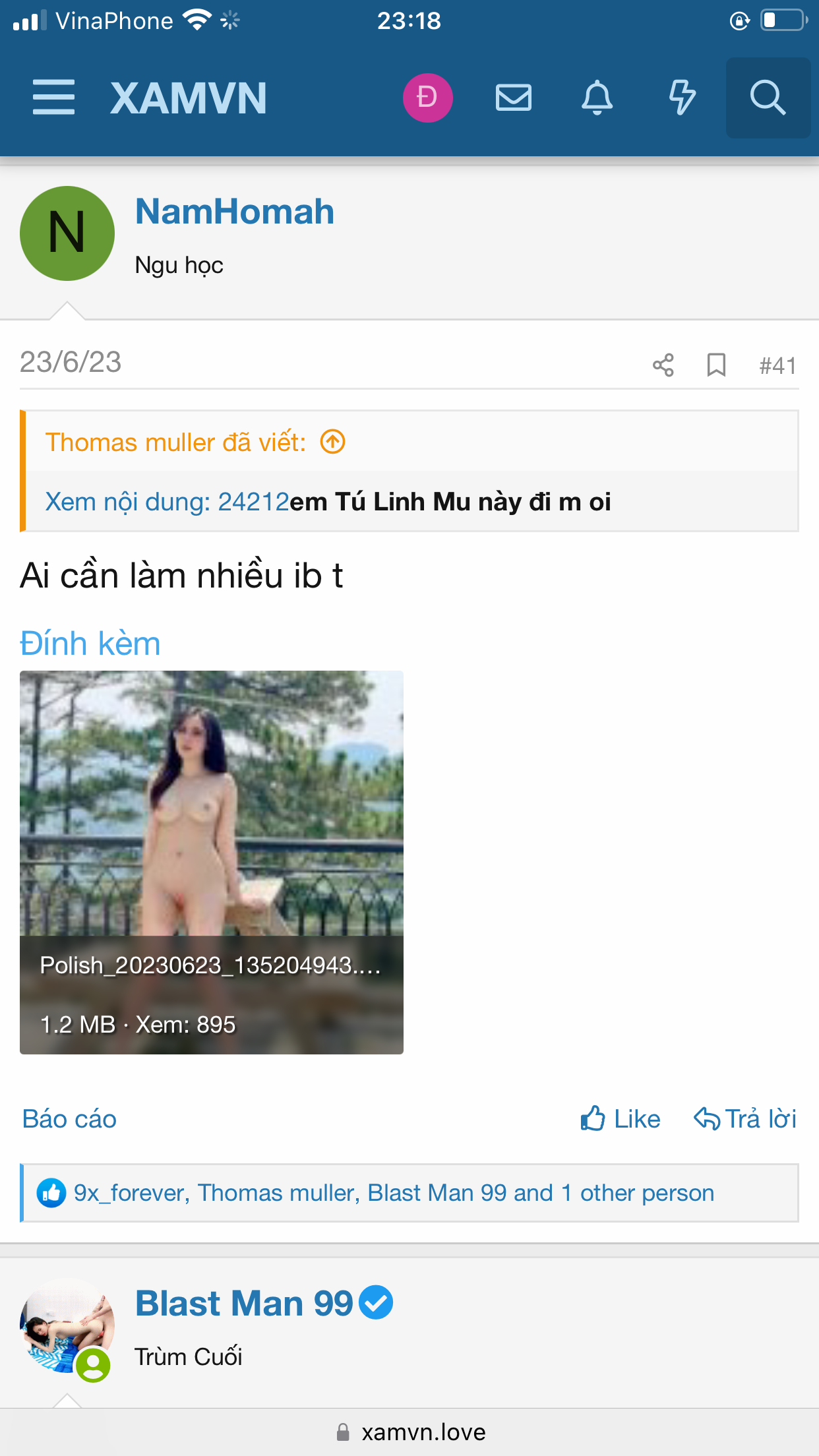Open the search icon
This screenshot has width=819, height=1456.
(768, 98)
